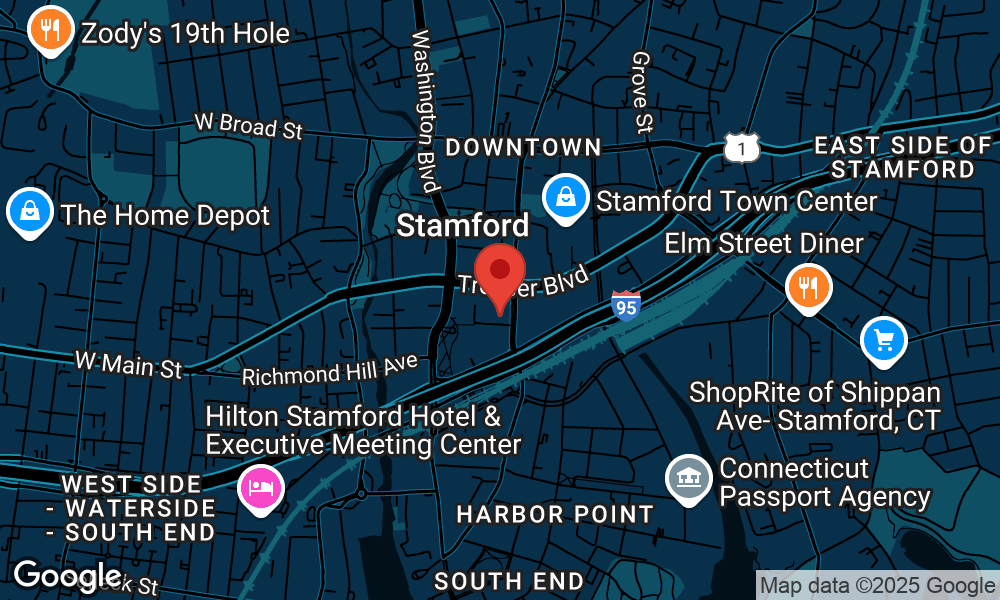Open Stamford Town Center shopping marker

(566, 198)
